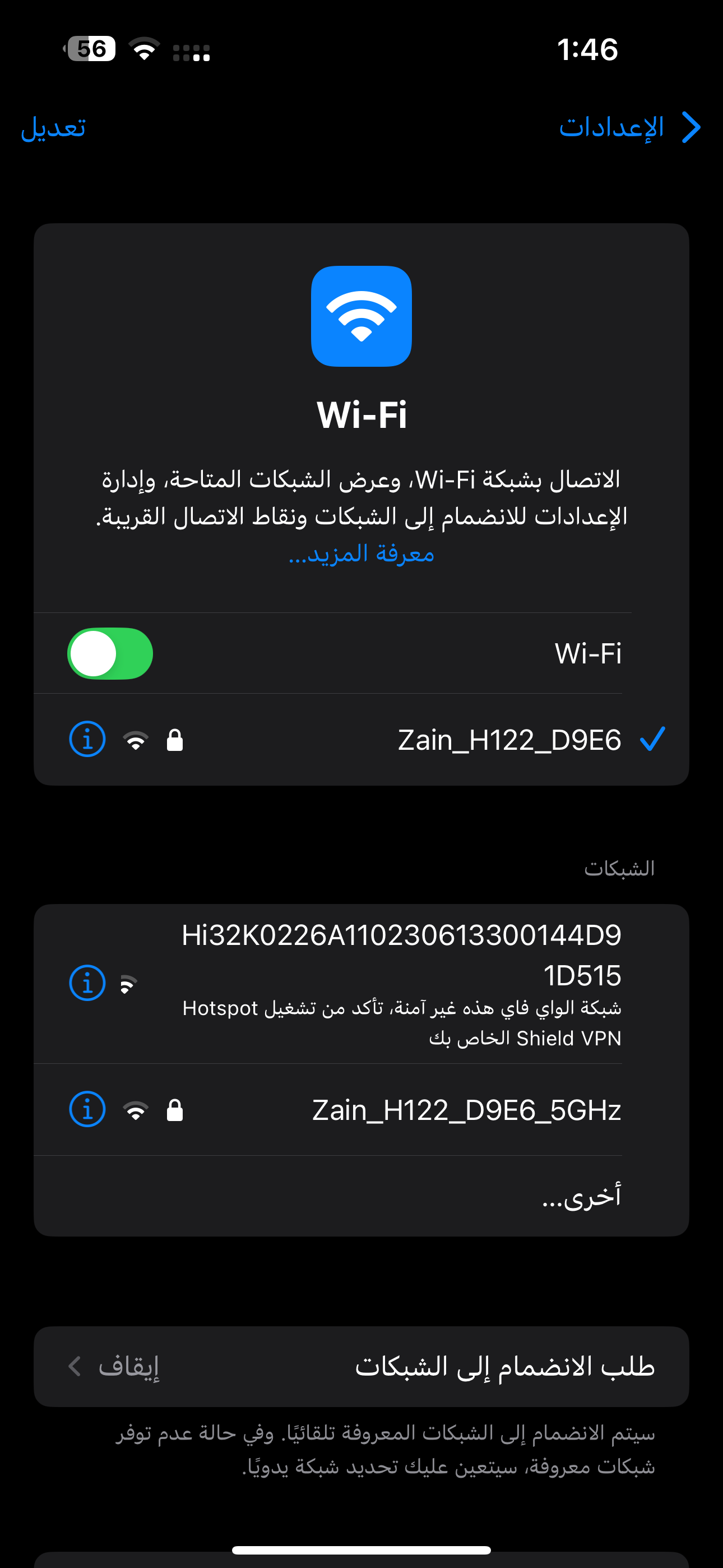This screenshot has height=1568, width=723.
Task: Open info for connected Zain_H122_D9E6
Action: (x=87, y=740)
